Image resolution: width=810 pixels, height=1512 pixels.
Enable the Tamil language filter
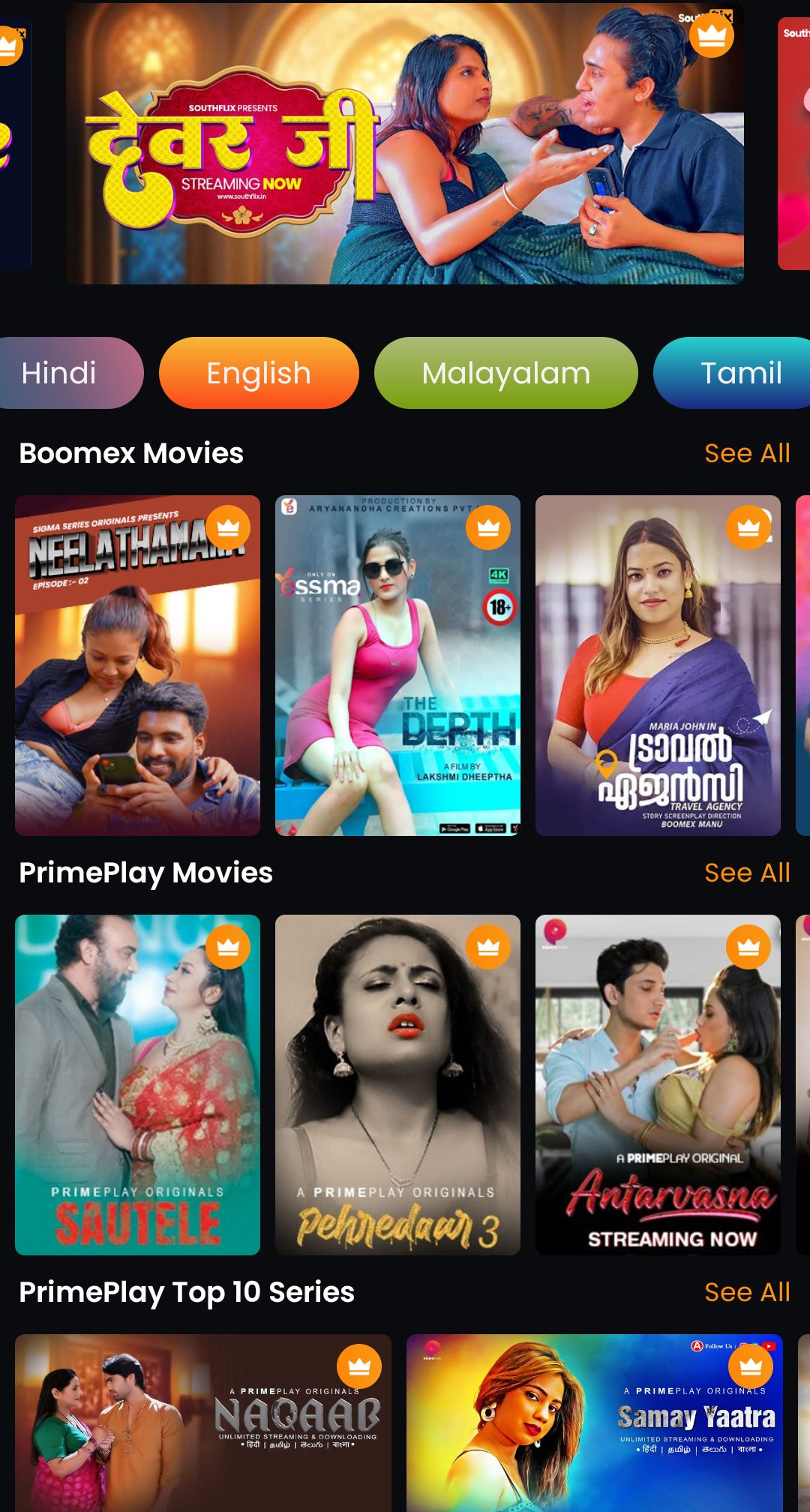[x=741, y=372]
